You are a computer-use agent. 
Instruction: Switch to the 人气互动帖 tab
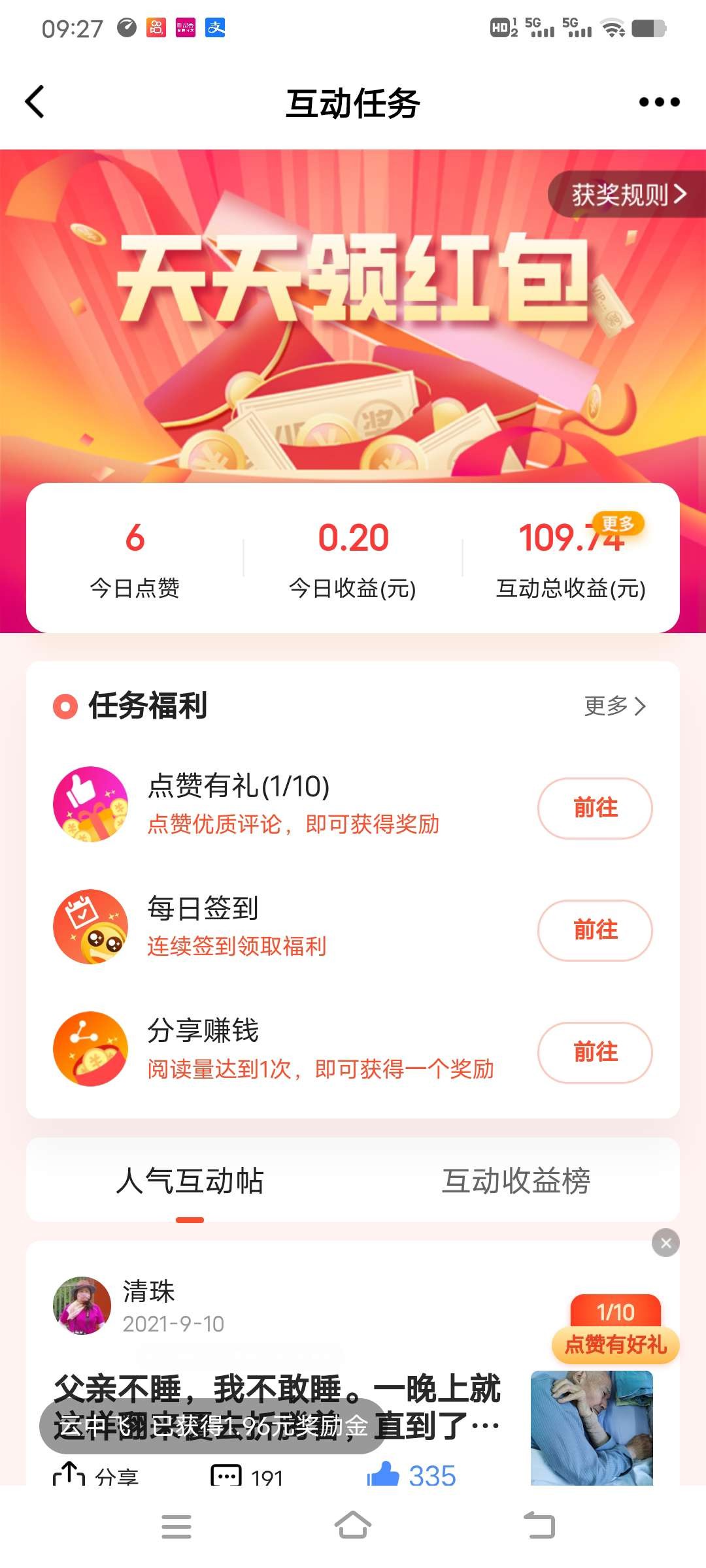(x=190, y=1181)
